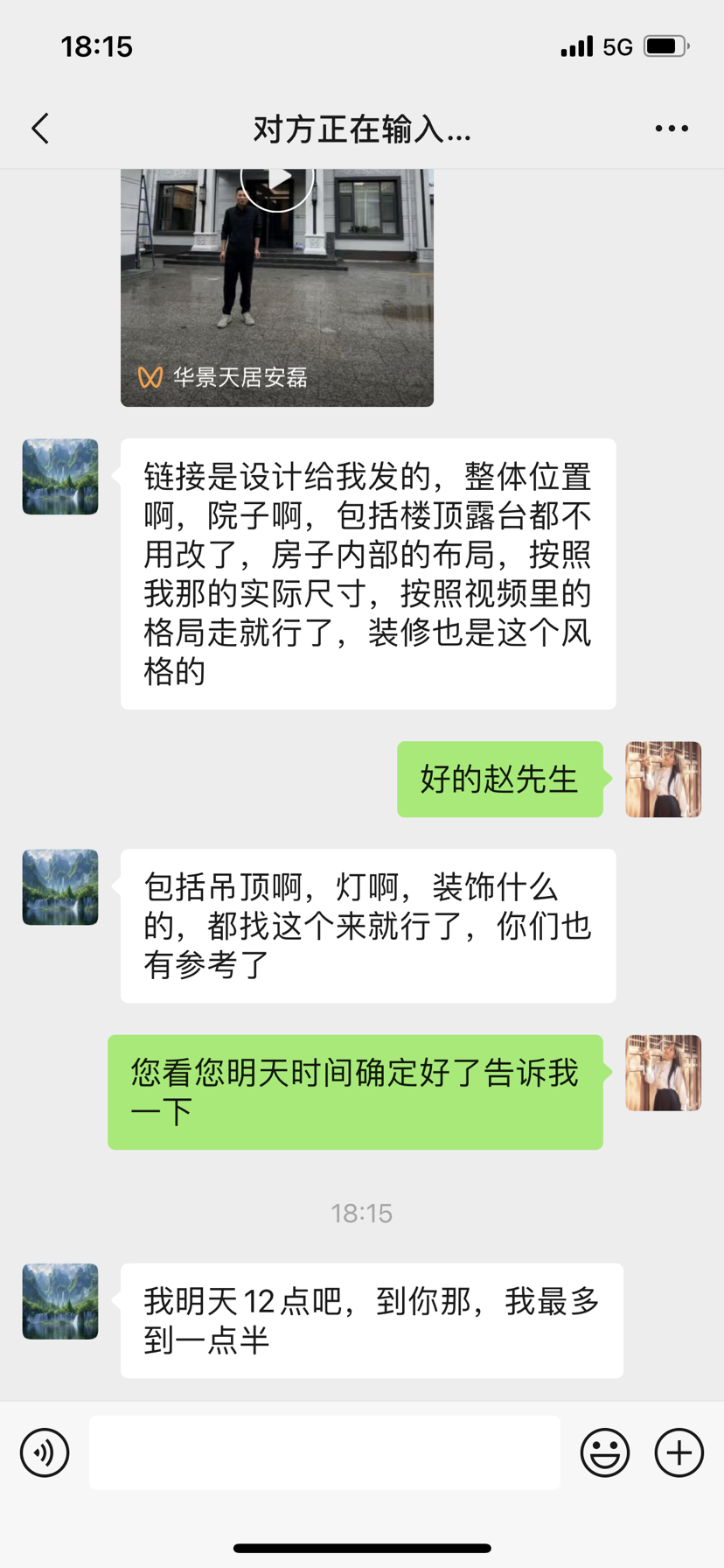Open the three-dot chat options menu

(x=672, y=129)
